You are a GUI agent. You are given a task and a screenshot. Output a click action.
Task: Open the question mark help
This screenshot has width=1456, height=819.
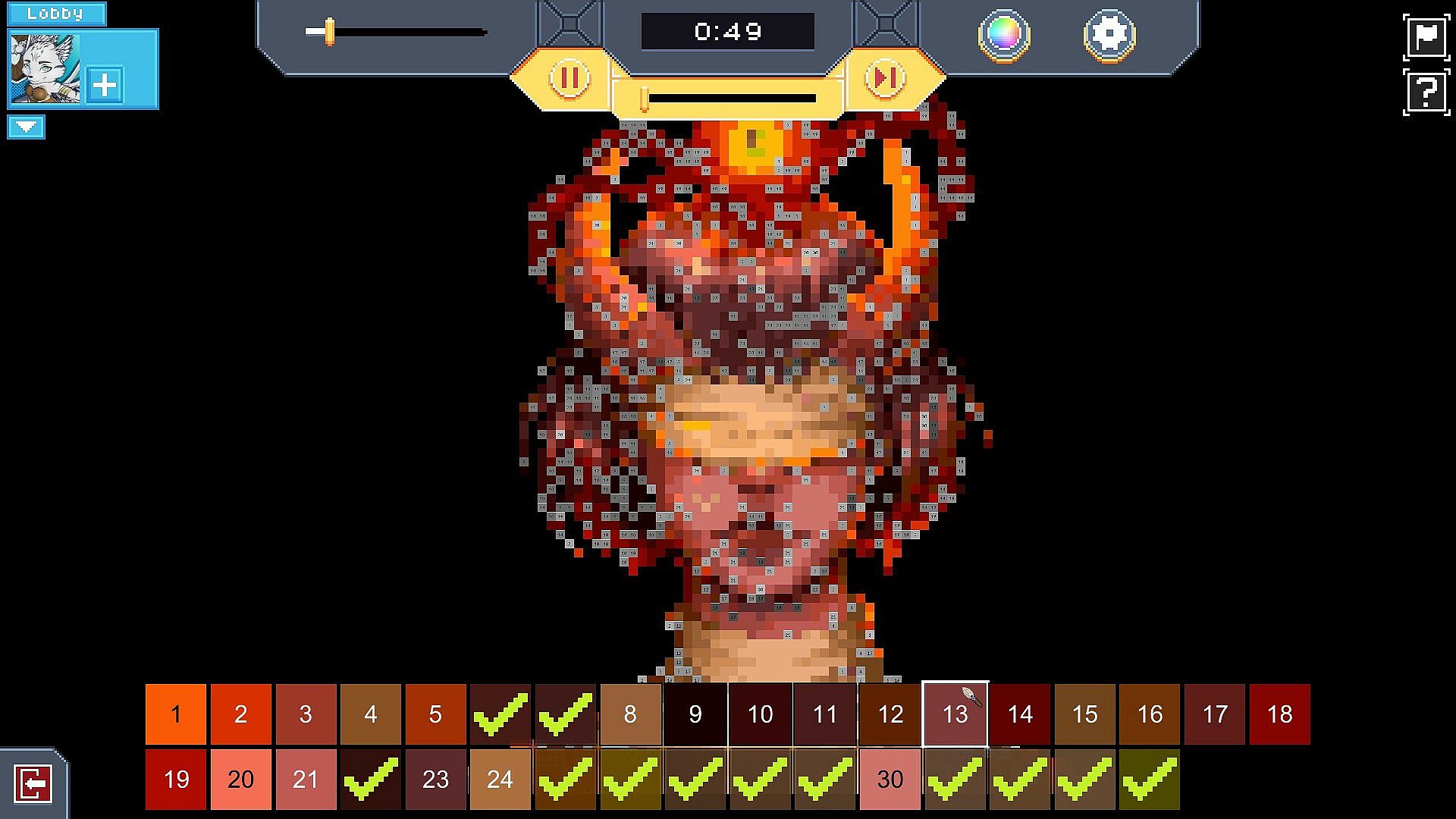(x=1426, y=91)
